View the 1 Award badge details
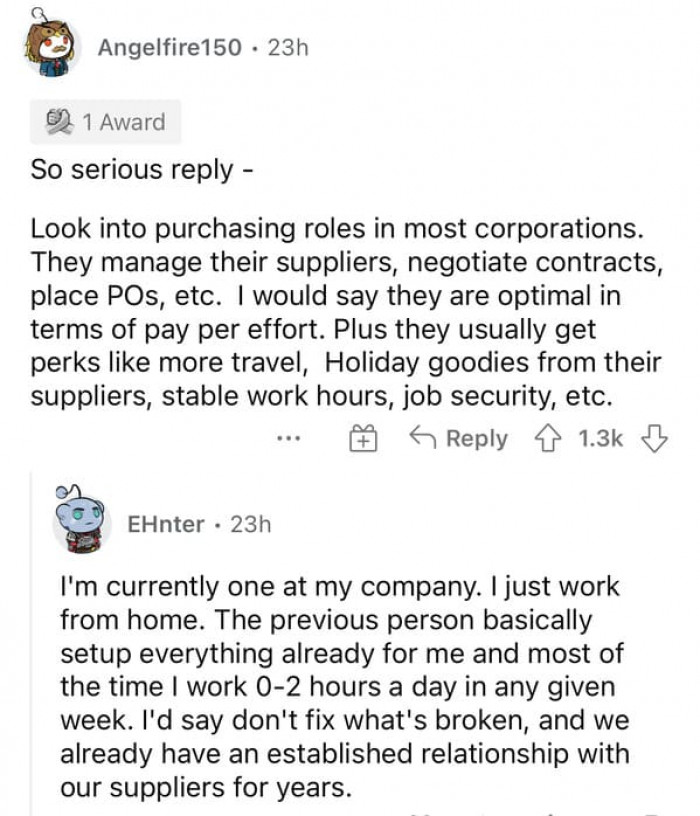Image resolution: width=700 pixels, height=816 pixels. pyautogui.click(x=106, y=122)
